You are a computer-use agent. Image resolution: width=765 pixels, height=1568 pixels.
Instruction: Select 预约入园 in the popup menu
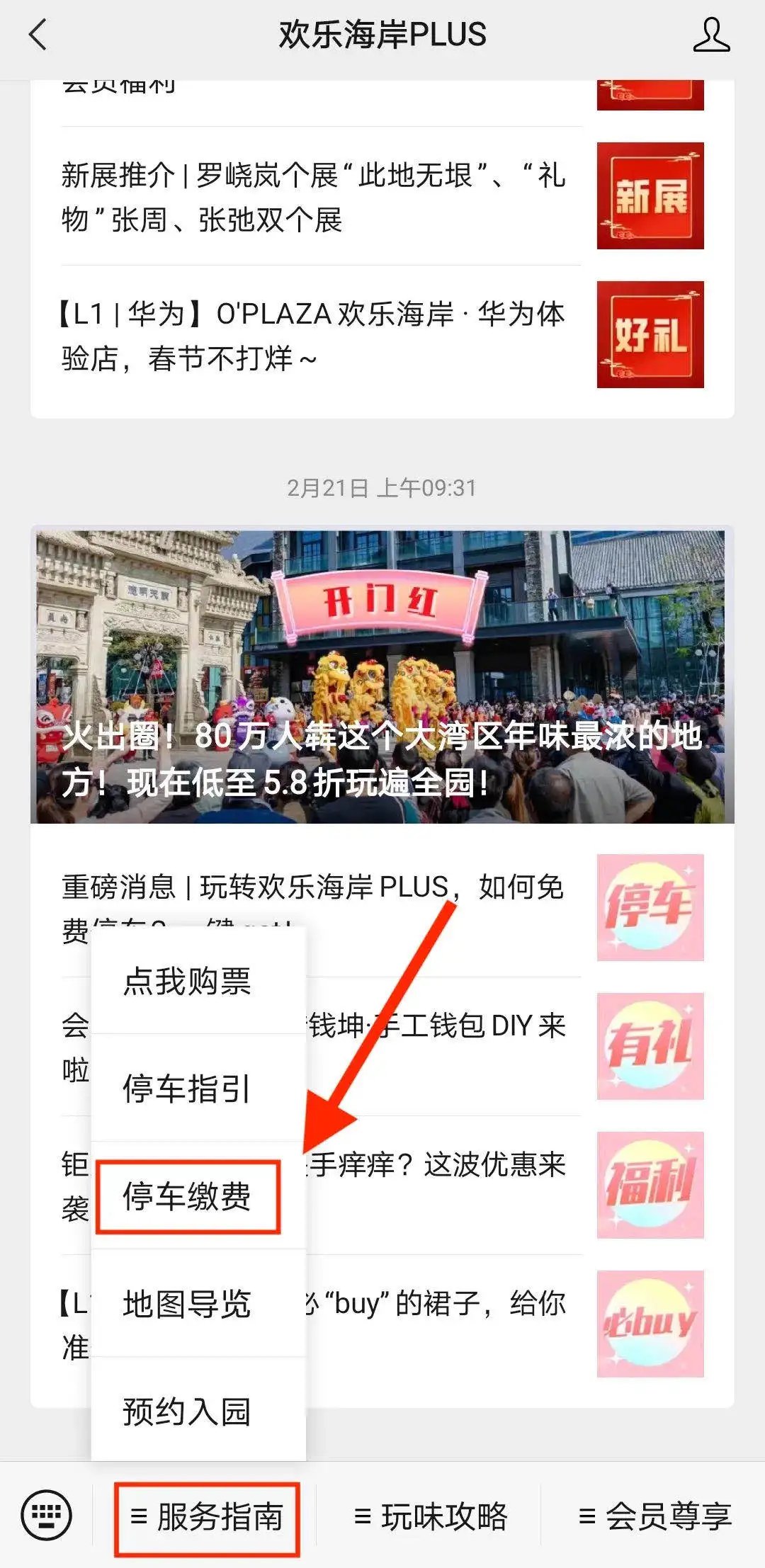pyautogui.click(x=187, y=1411)
